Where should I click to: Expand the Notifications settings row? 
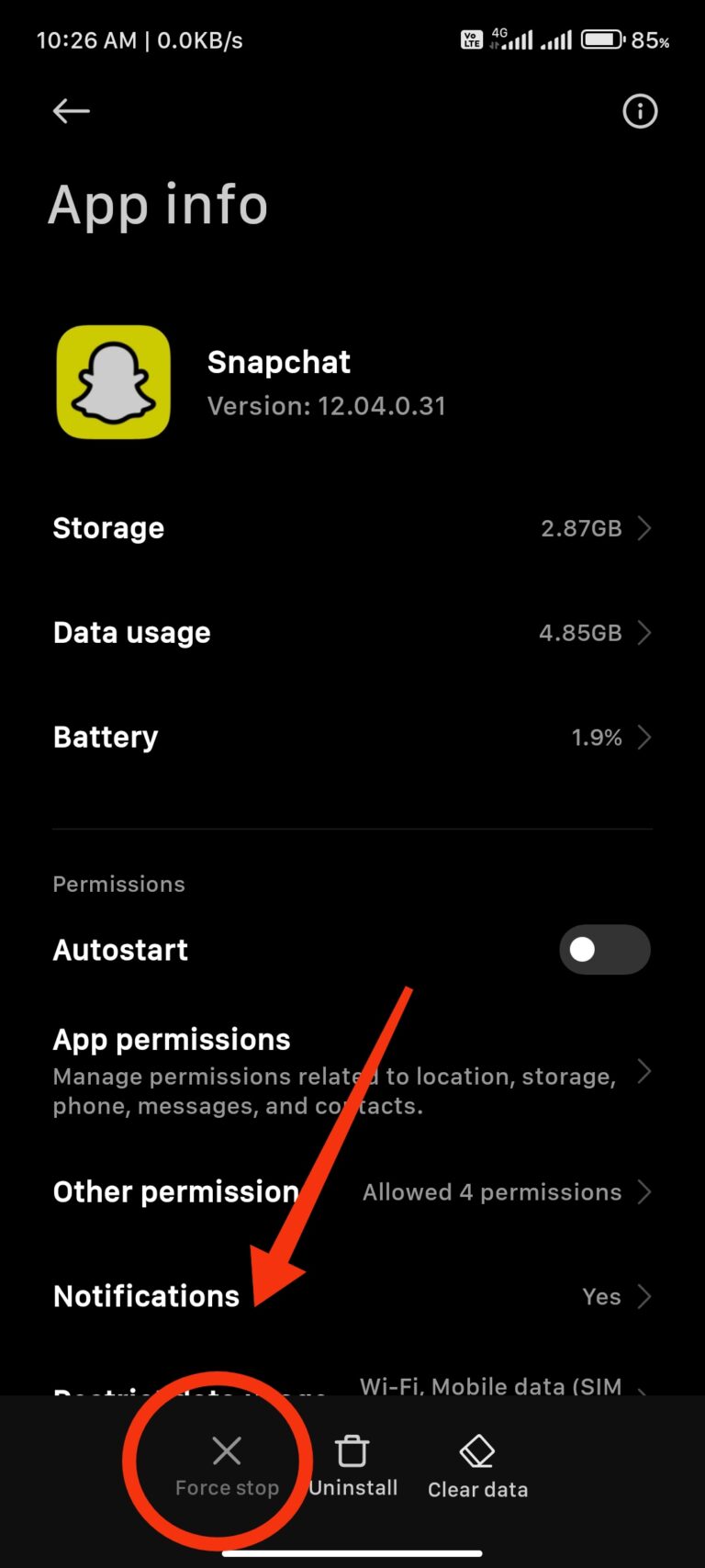(352, 1296)
